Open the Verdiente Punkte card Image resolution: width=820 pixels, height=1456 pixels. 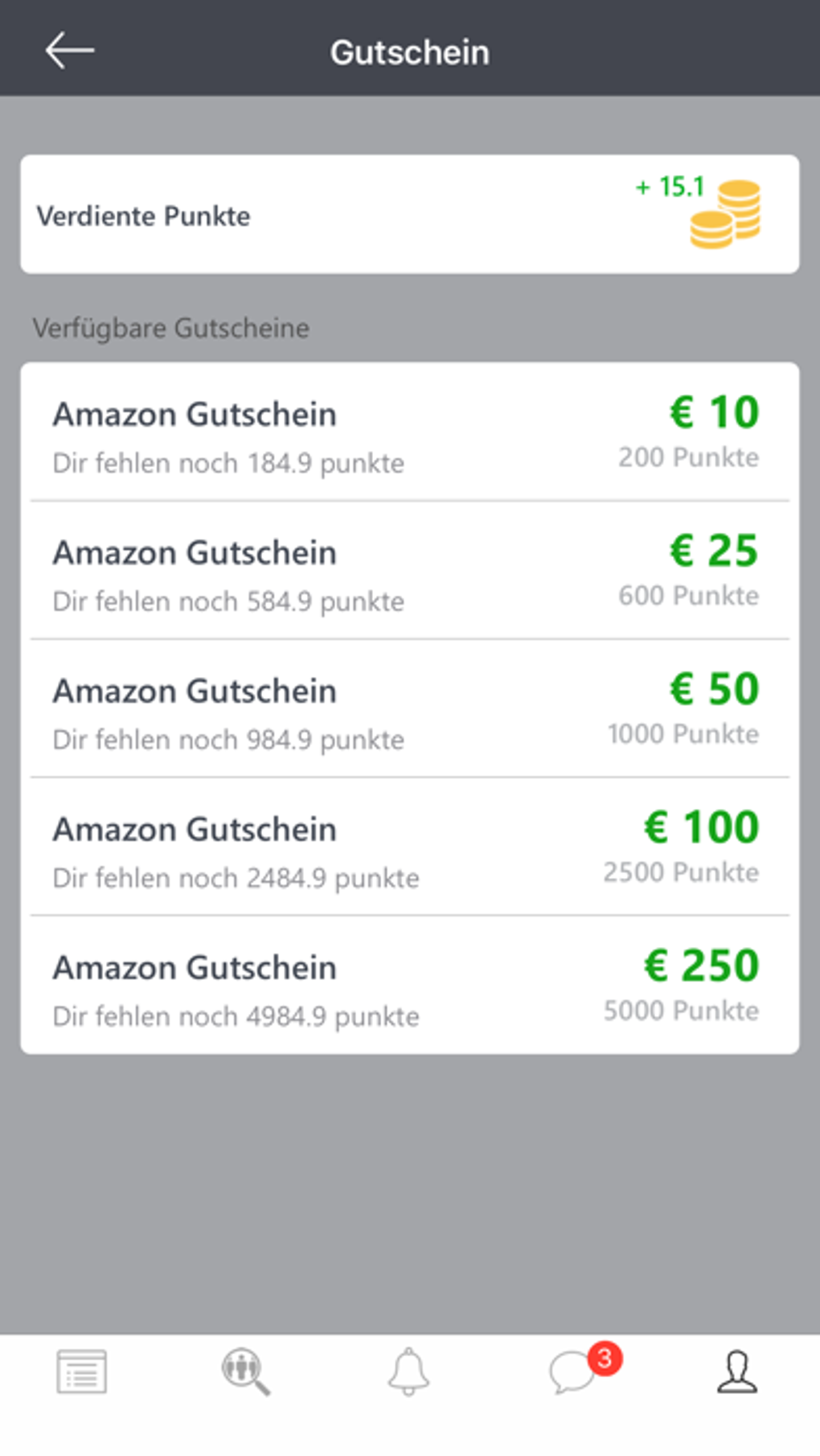pyautogui.click(x=409, y=215)
